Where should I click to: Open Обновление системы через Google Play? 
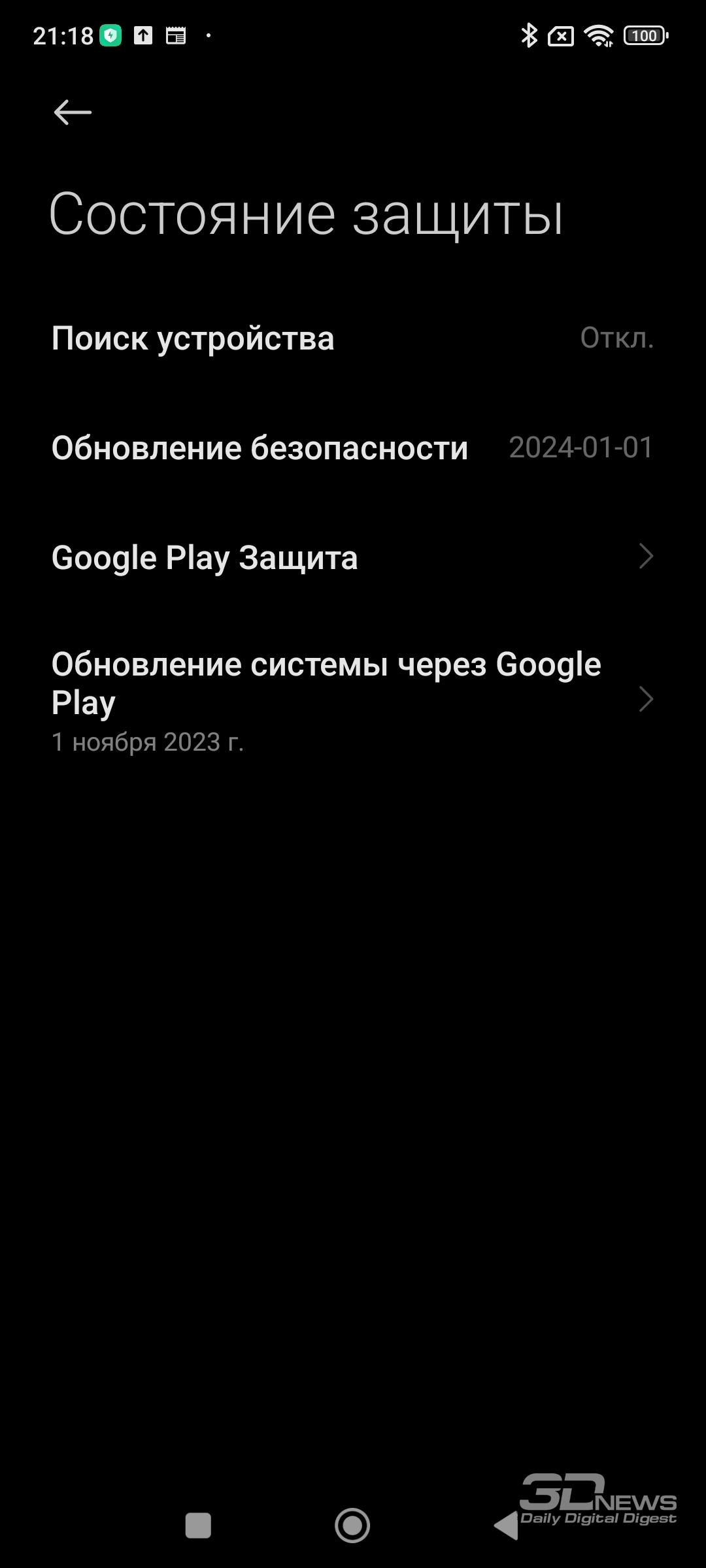pyautogui.click(x=353, y=700)
